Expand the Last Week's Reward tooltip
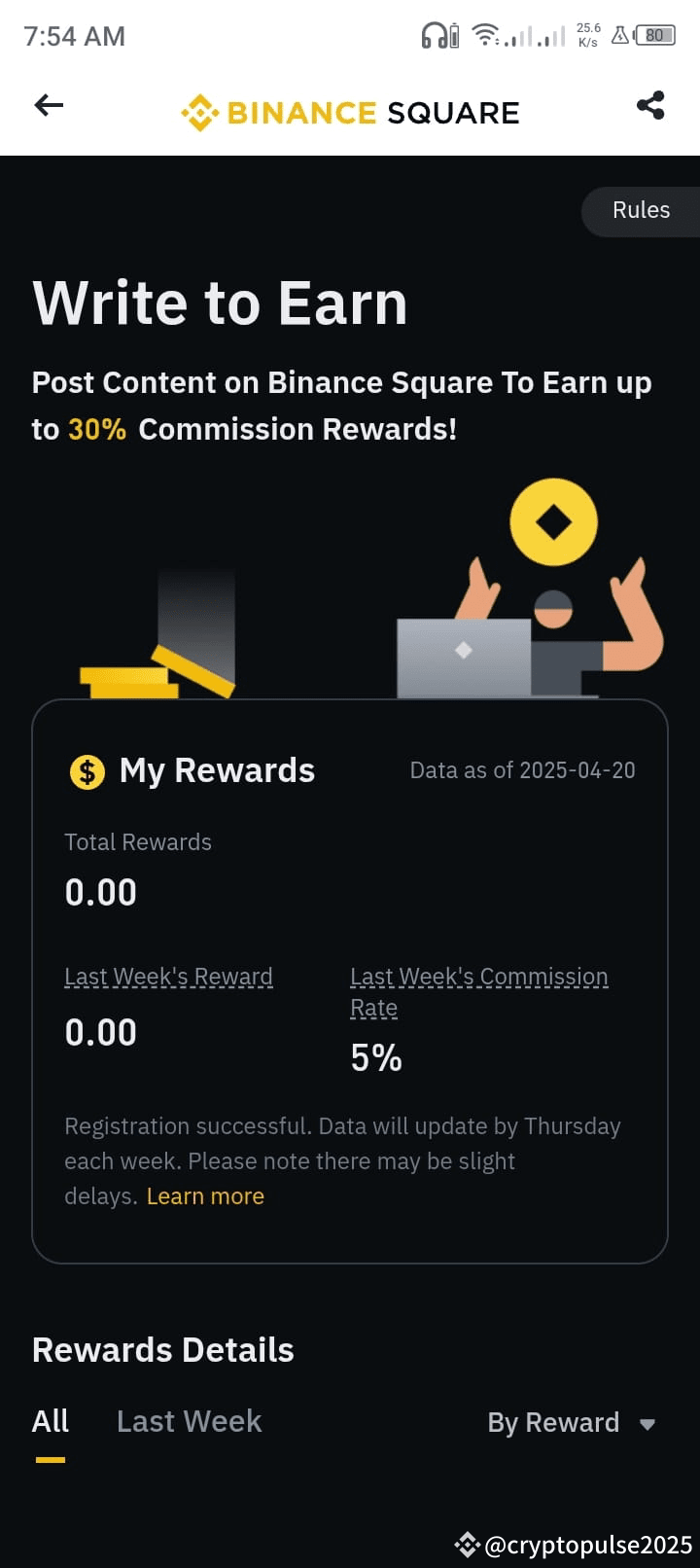Screen dimensions: 700x1568 point(168,976)
